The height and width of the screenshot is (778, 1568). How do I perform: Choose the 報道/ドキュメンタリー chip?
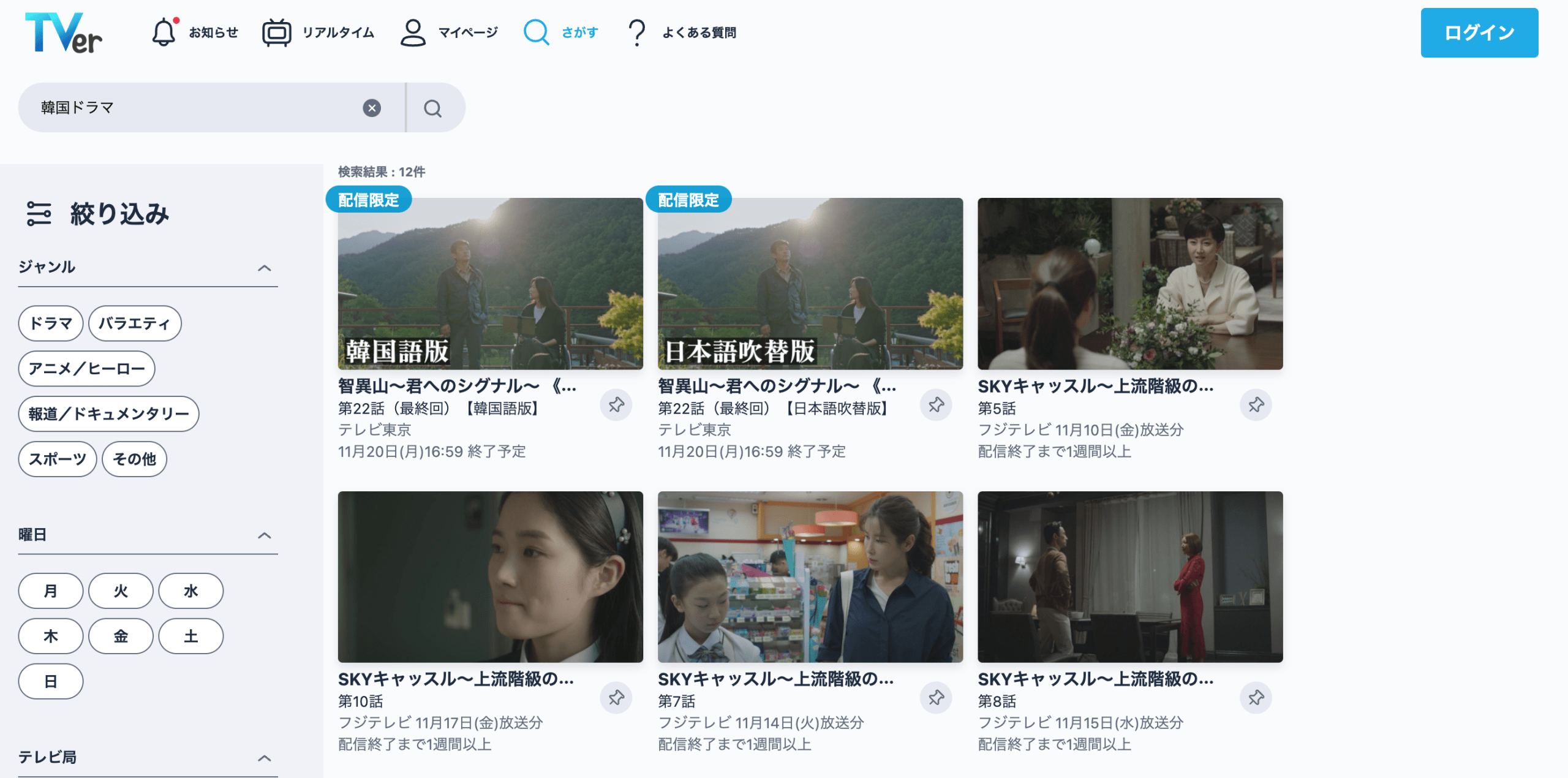pos(108,414)
